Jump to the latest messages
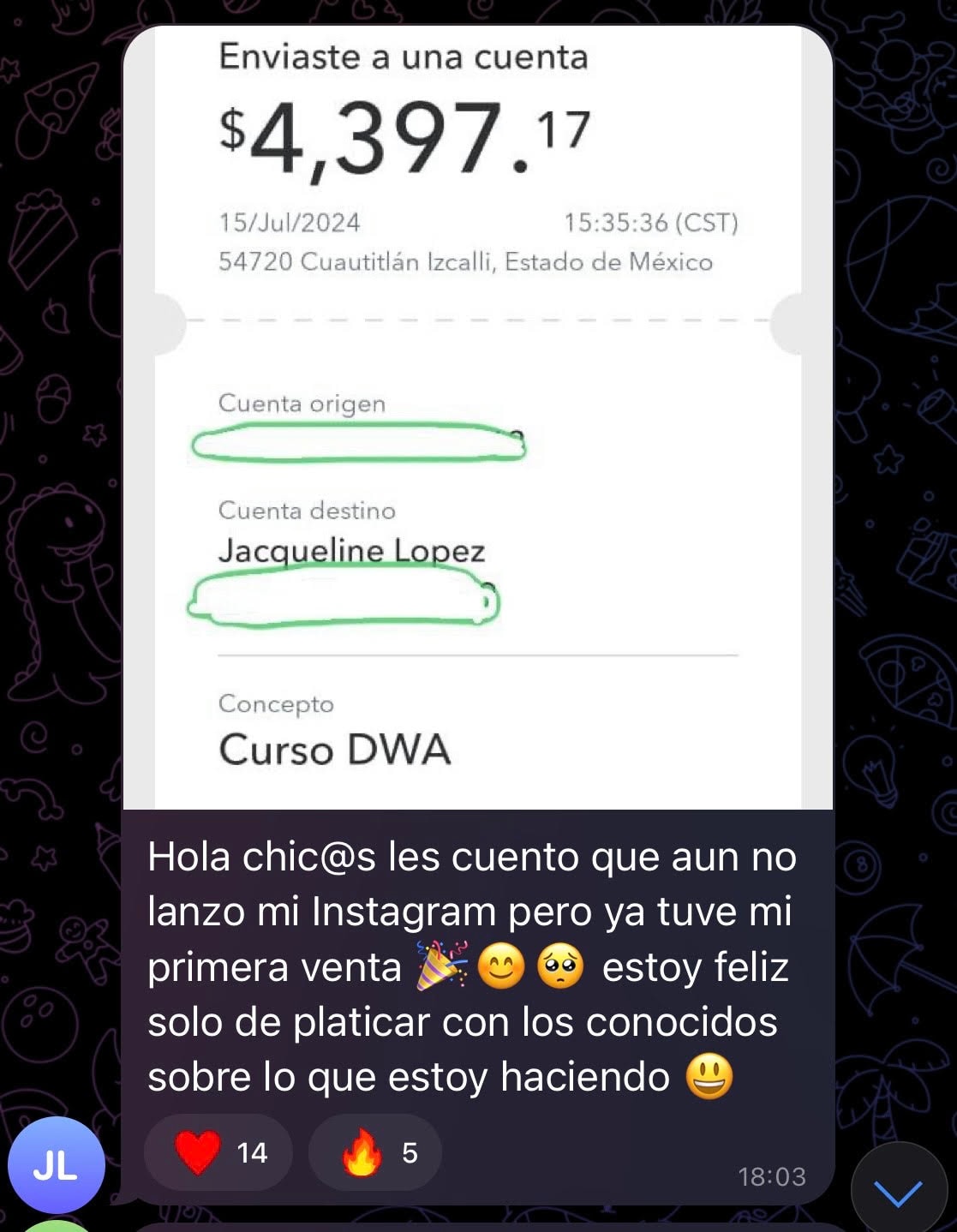The width and height of the screenshot is (957, 1232). [x=898, y=1191]
